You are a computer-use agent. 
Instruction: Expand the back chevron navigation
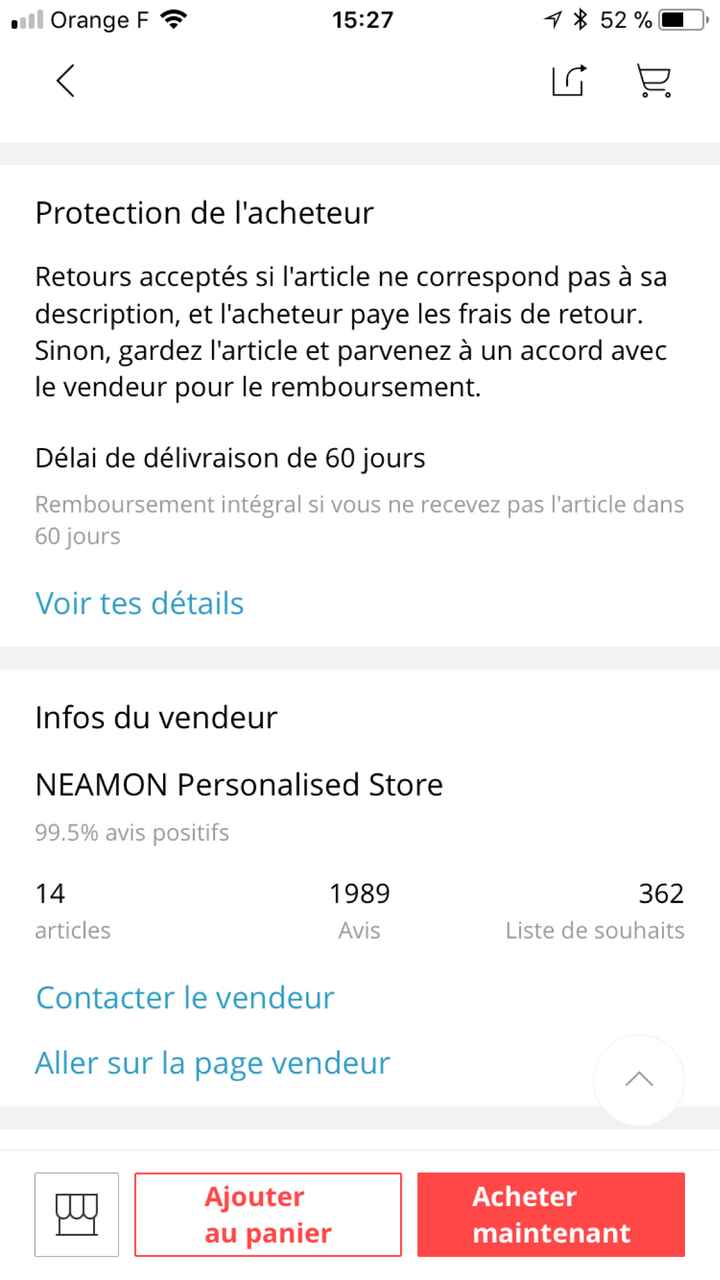click(x=64, y=83)
